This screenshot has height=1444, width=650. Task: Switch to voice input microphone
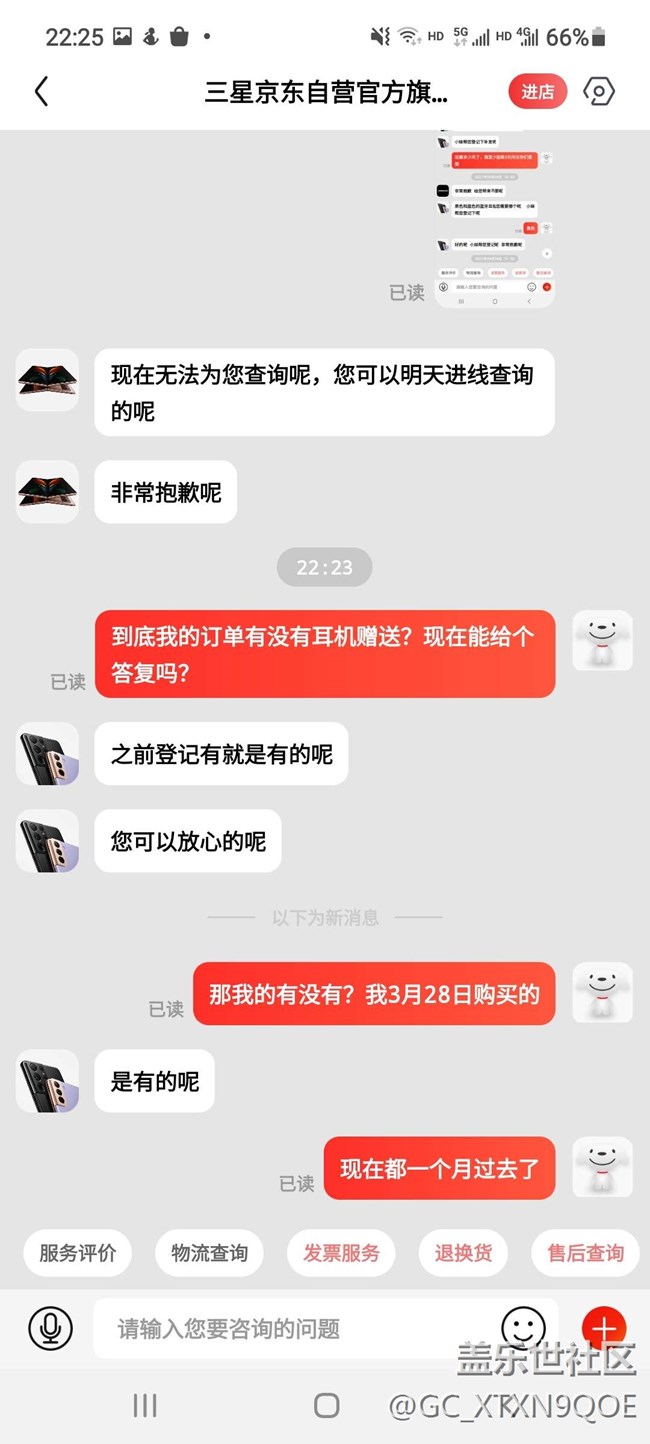tap(50, 1328)
